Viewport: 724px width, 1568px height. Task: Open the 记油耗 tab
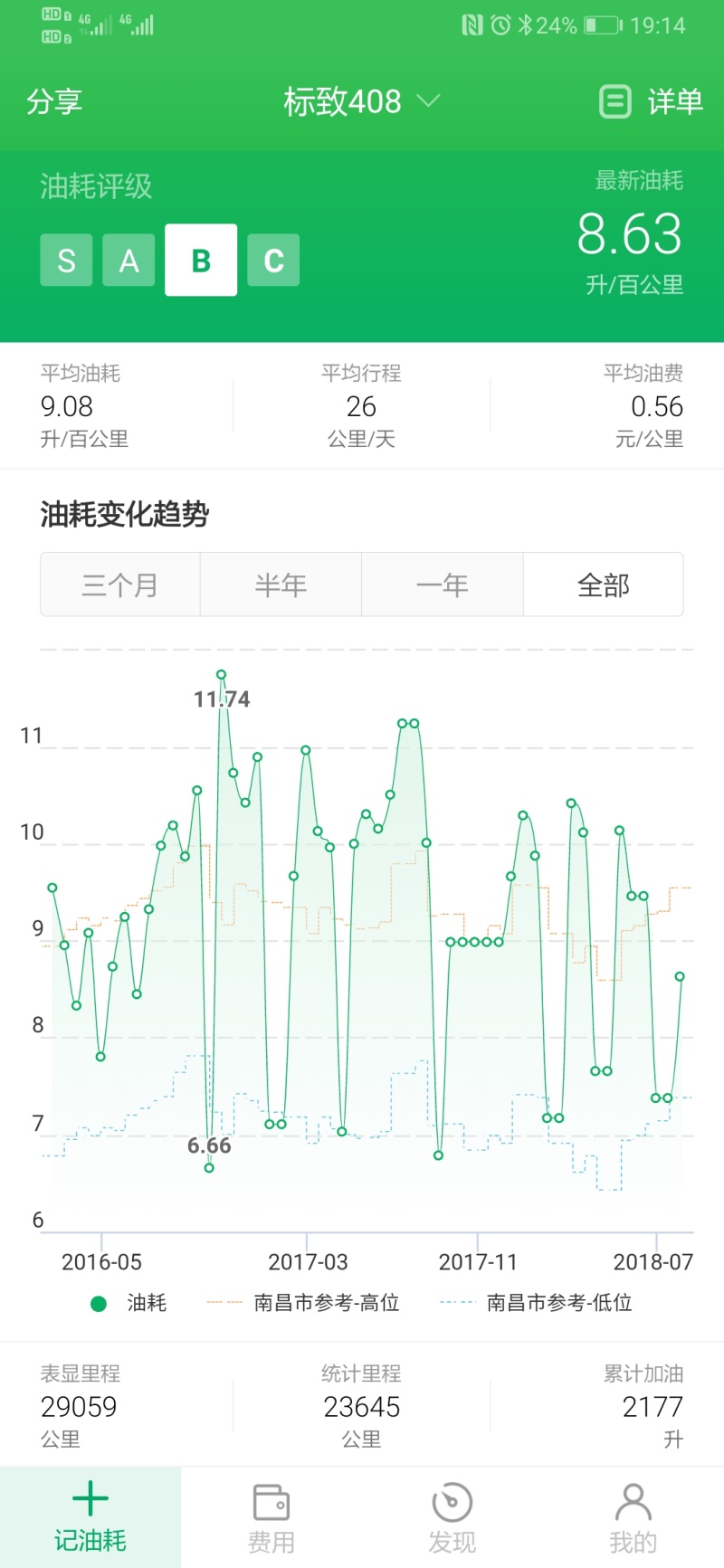(x=90, y=1518)
